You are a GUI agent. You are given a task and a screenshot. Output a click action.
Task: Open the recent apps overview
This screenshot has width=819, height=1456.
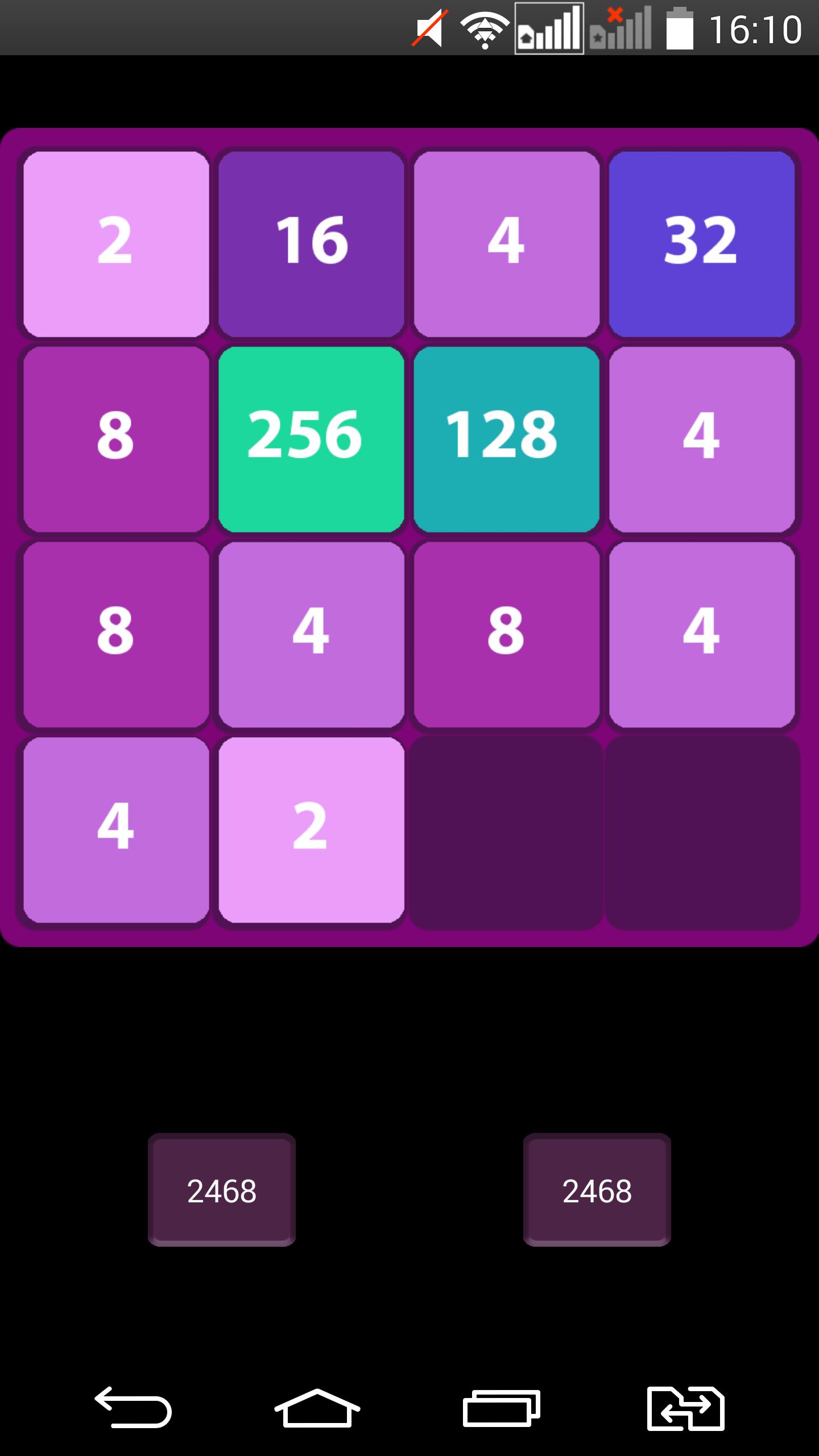(x=501, y=1409)
